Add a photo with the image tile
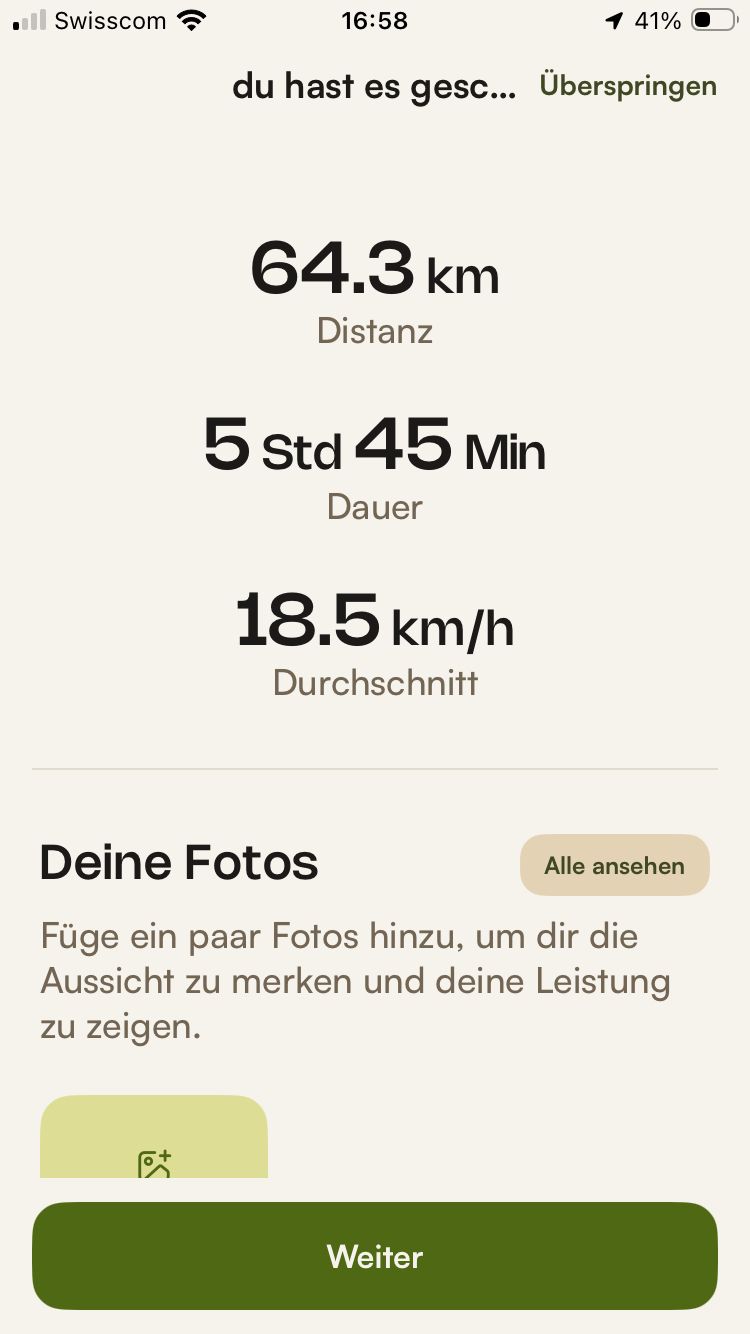 click(154, 1137)
